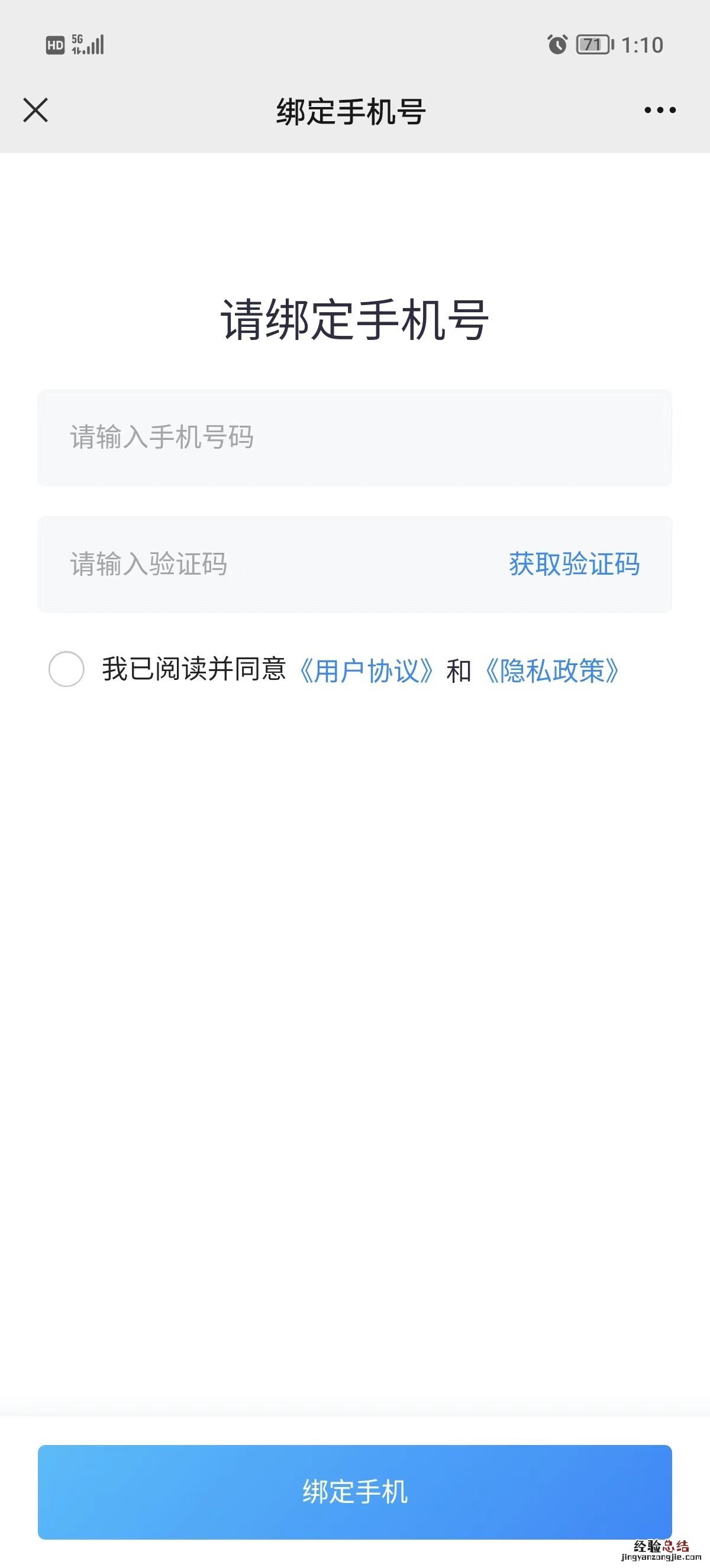
Task: Tap 获取验证码 to request a code
Action: point(573,564)
